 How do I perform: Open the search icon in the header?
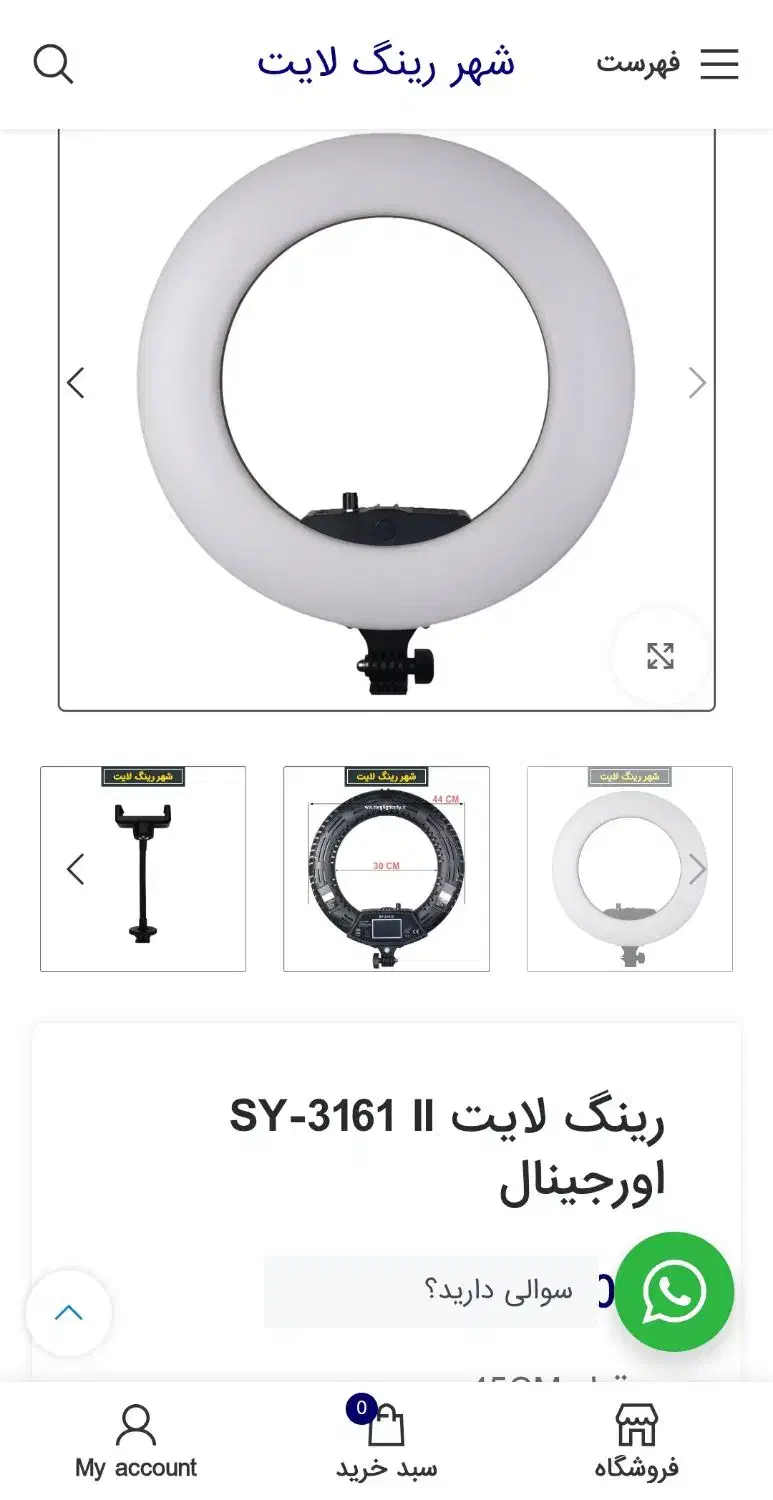pos(53,64)
